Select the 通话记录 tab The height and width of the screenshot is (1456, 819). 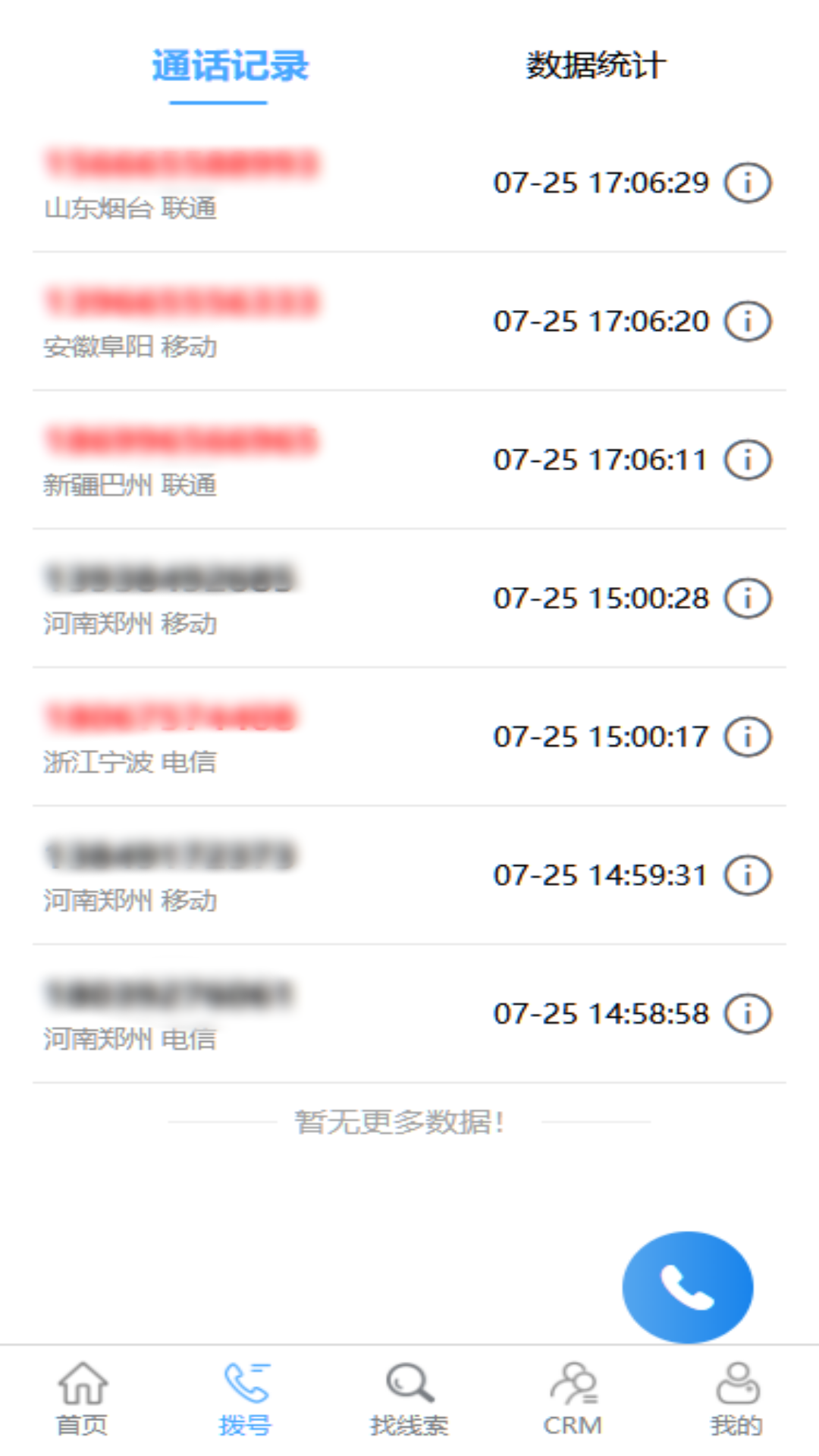[230, 66]
